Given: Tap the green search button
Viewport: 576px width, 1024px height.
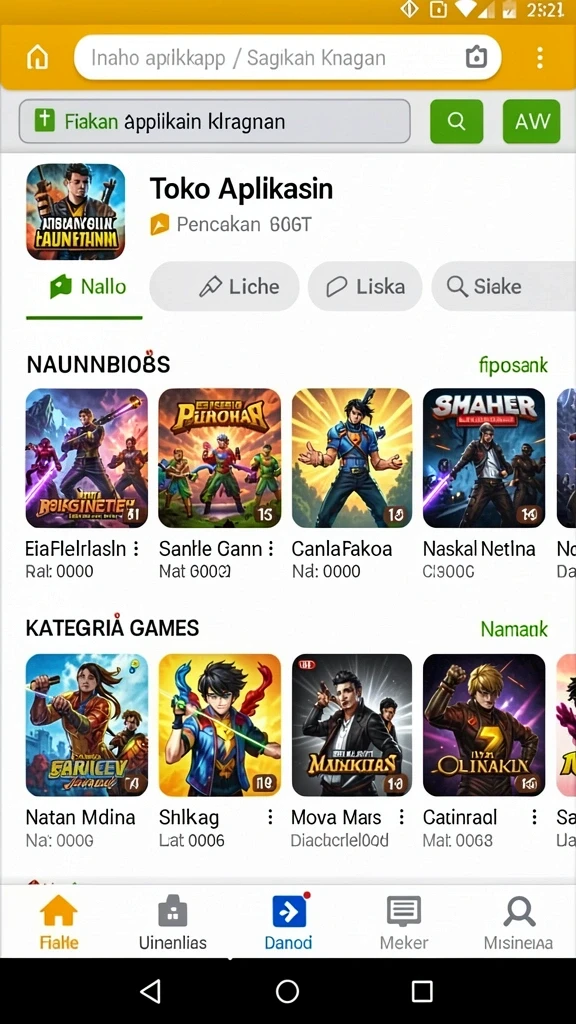Looking at the screenshot, I should [456, 121].
